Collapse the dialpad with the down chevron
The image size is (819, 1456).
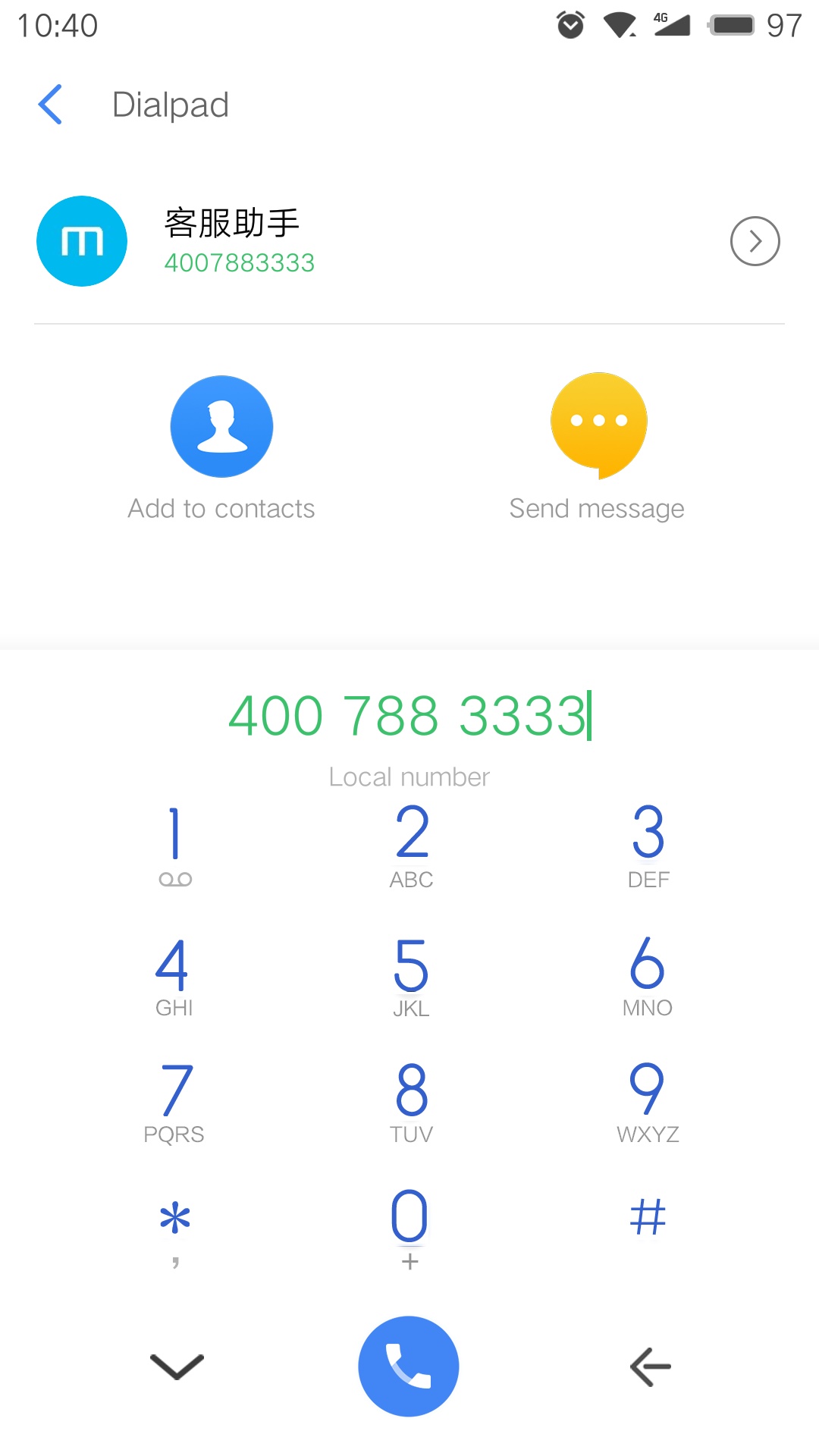tap(177, 1367)
